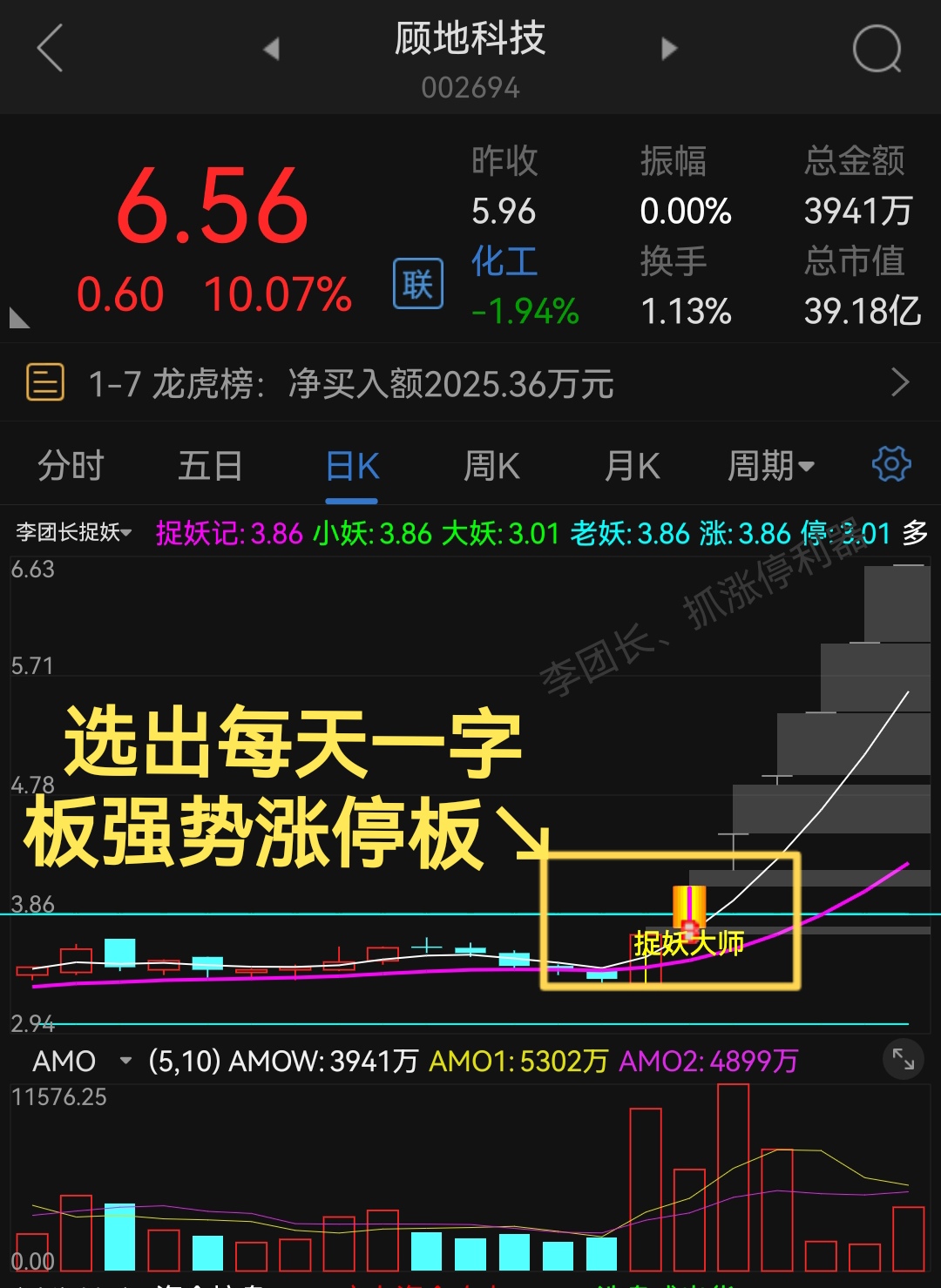The image size is (941, 1288).
Task: Change the 李团长捉妖 main indicator
Action: 74,532
